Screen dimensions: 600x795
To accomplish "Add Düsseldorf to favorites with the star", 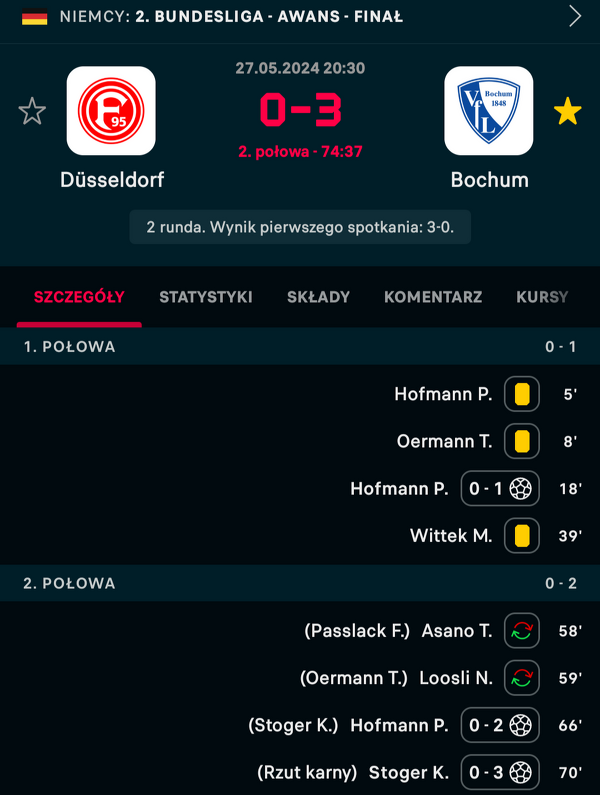I will [x=33, y=111].
